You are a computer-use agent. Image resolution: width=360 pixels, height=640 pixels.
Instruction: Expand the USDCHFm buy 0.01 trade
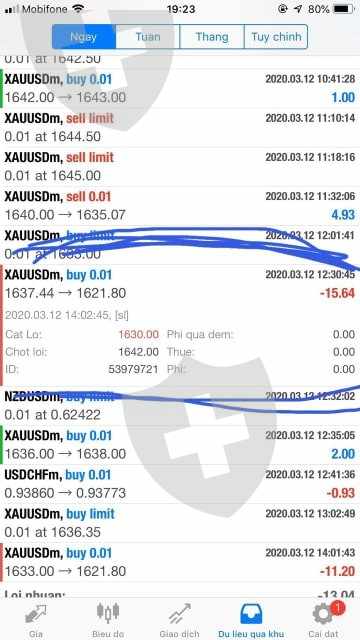(180, 484)
